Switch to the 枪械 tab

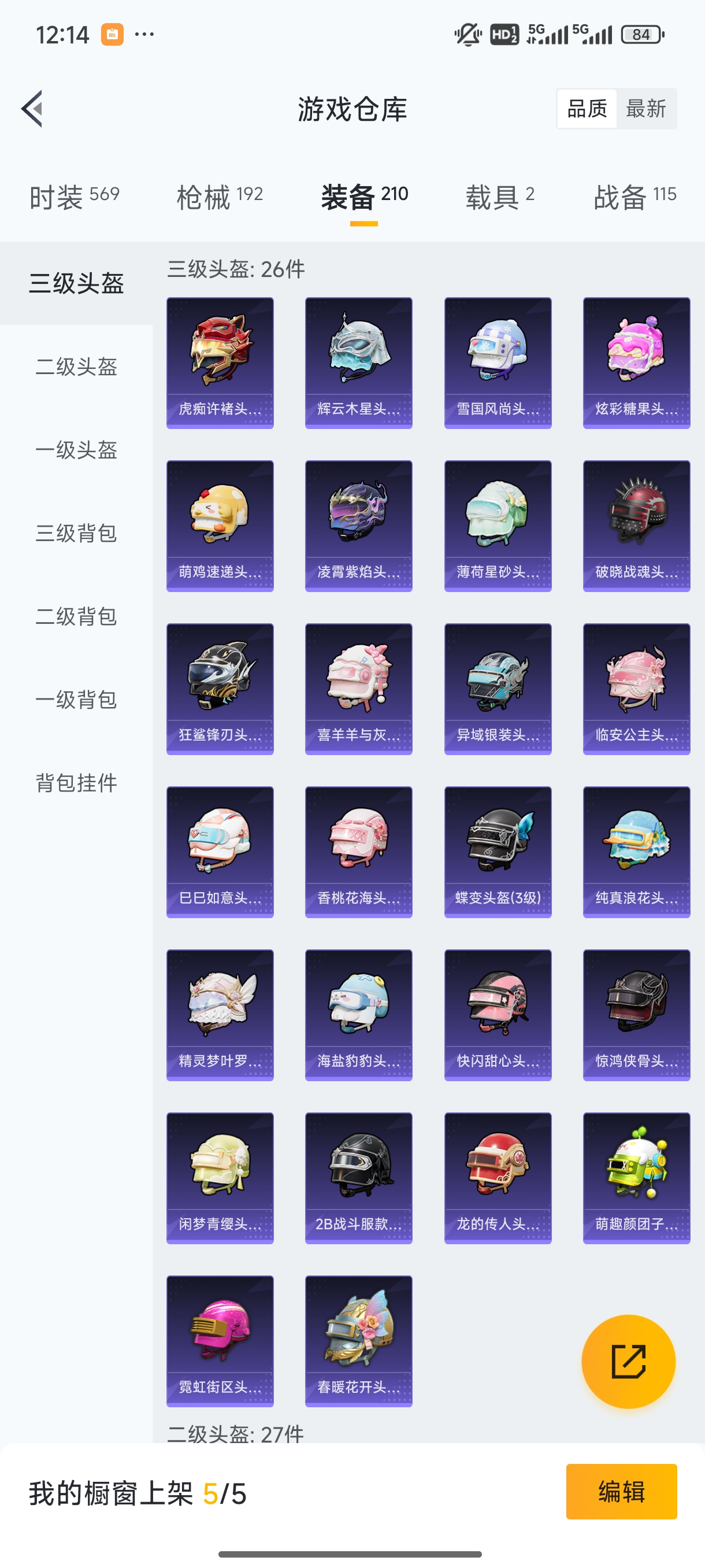(x=220, y=197)
